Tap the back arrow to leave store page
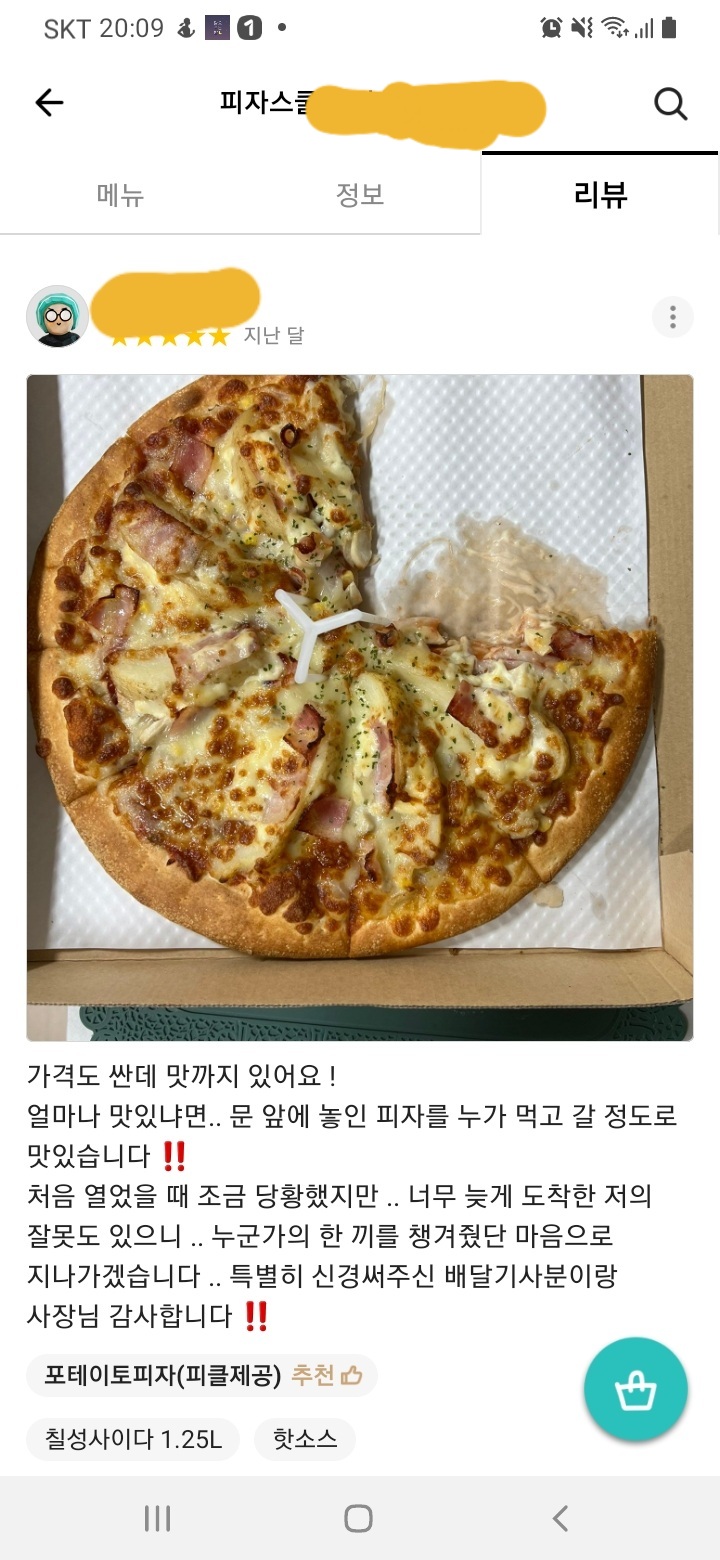720x1560 pixels. point(49,103)
